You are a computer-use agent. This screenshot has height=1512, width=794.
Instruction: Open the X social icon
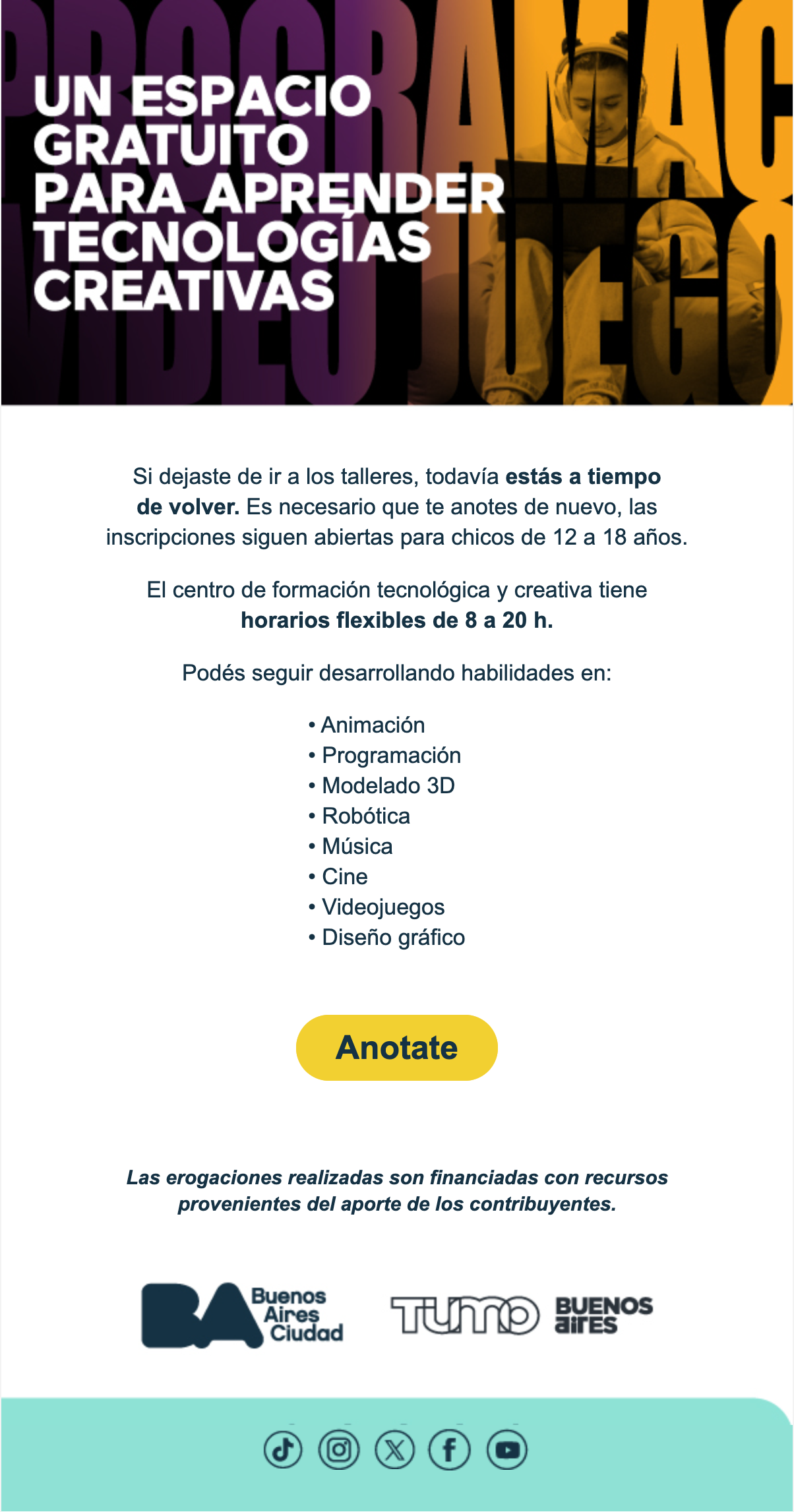coord(395,1450)
